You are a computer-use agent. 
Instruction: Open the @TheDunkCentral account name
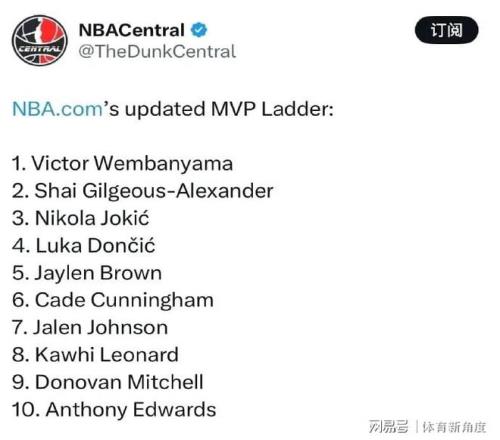click(x=157, y=52)
